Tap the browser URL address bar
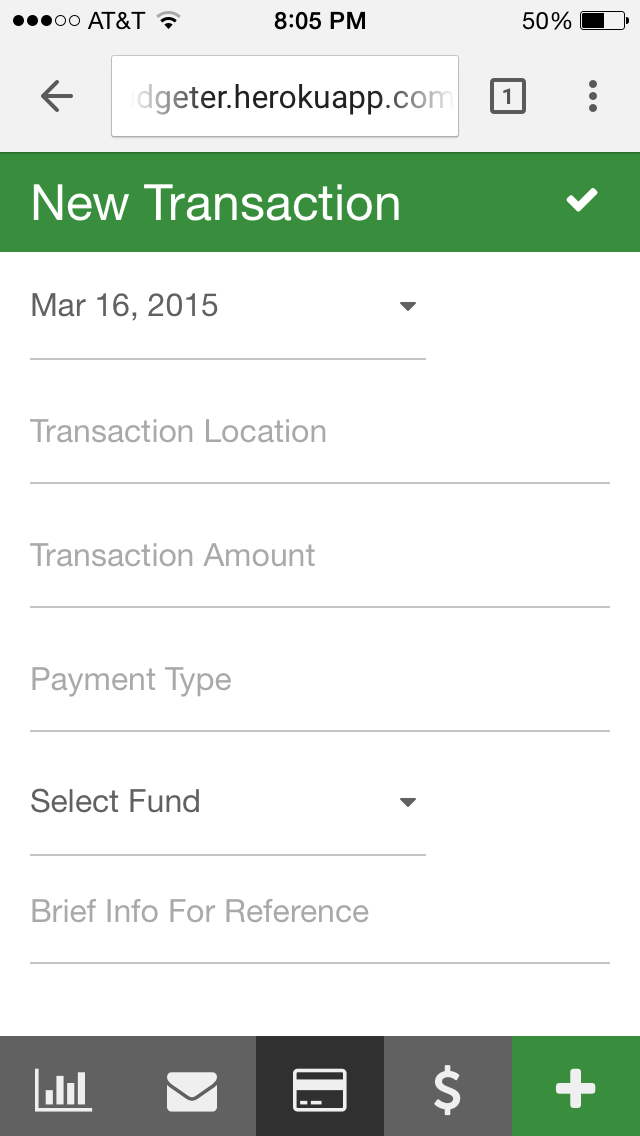Image resolution: width=640 pixels, height=1136 pixels. [x=285, y=96]
